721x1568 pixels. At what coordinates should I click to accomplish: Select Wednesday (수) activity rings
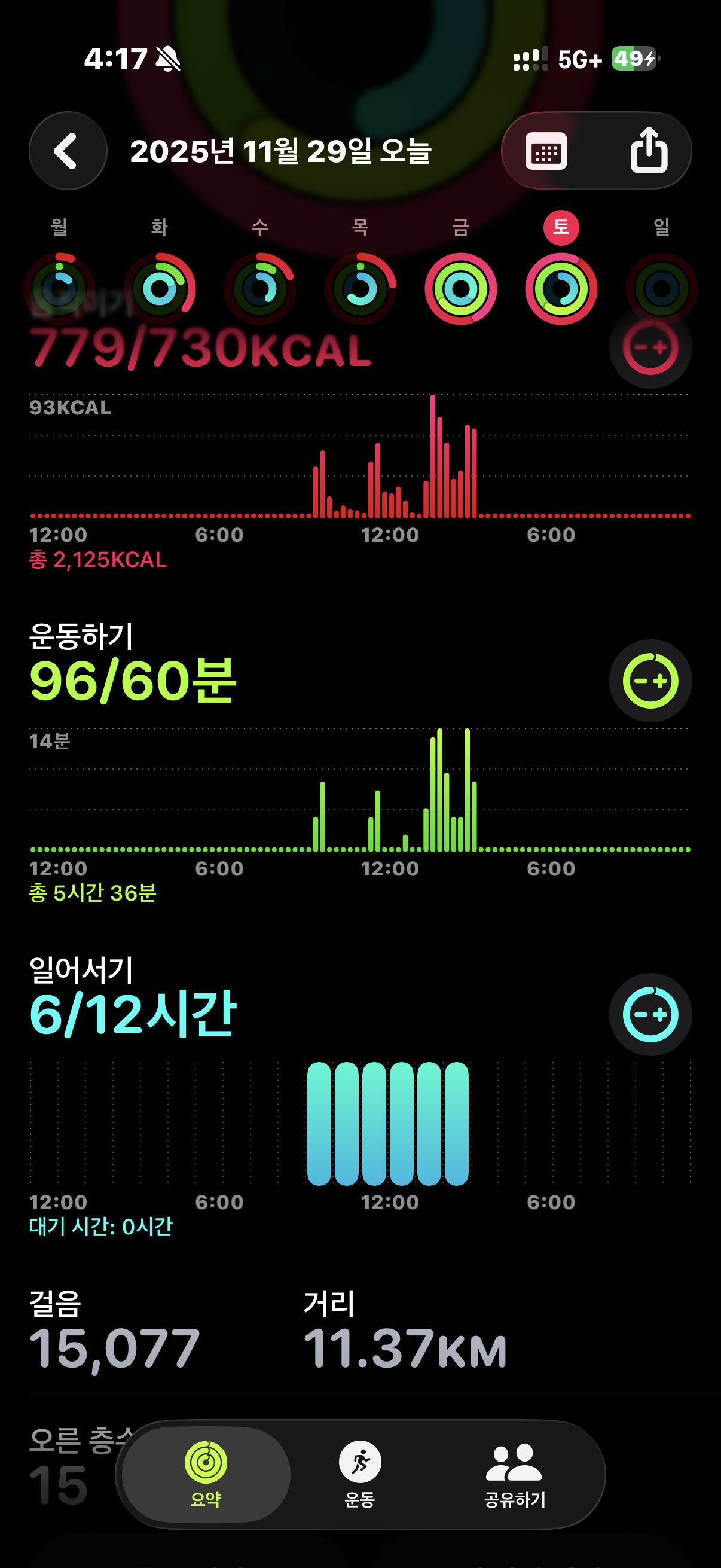[260, 288]
